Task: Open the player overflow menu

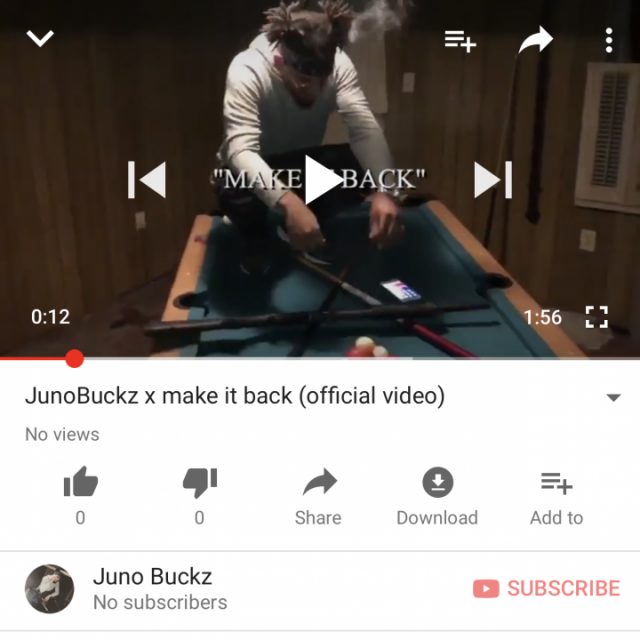Action: click(x=609, y=40)
